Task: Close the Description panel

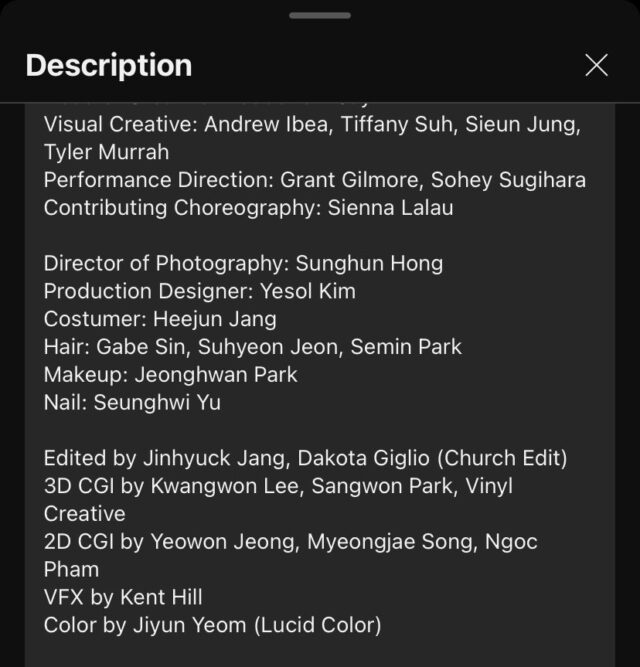Action: pos(596,66)
